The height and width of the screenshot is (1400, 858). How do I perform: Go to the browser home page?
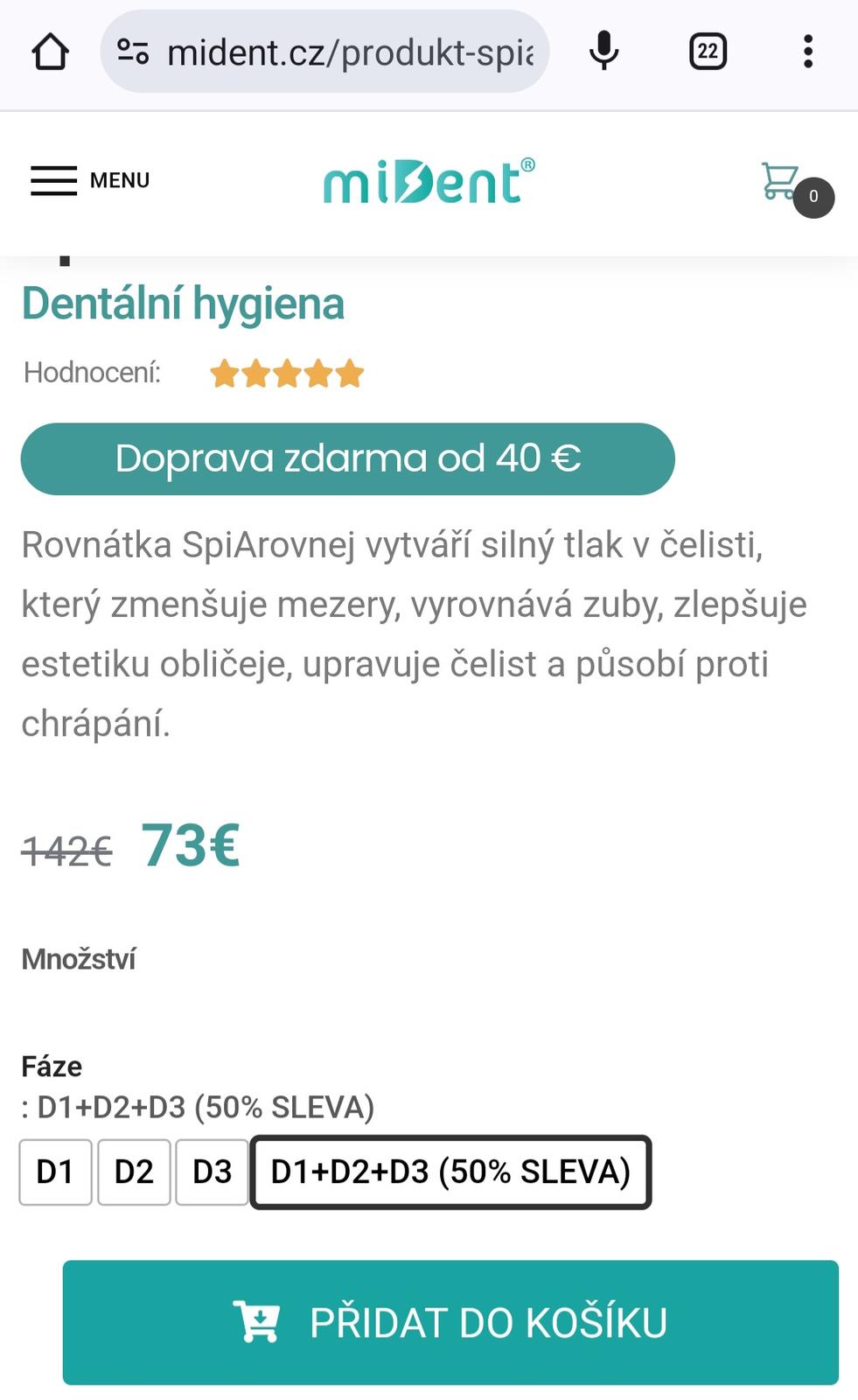click(x=50, y=52)
